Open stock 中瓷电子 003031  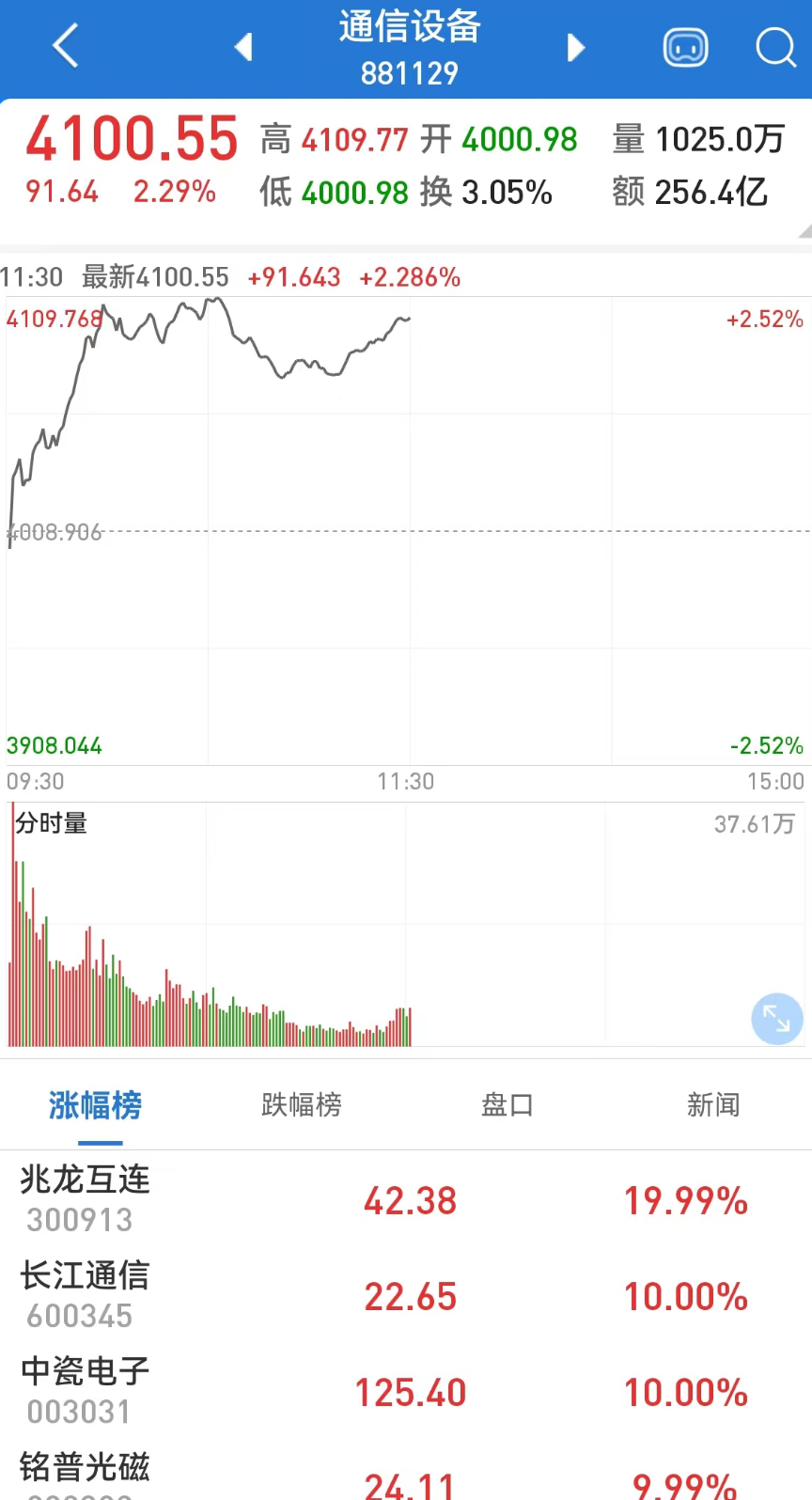[406, 1392]
